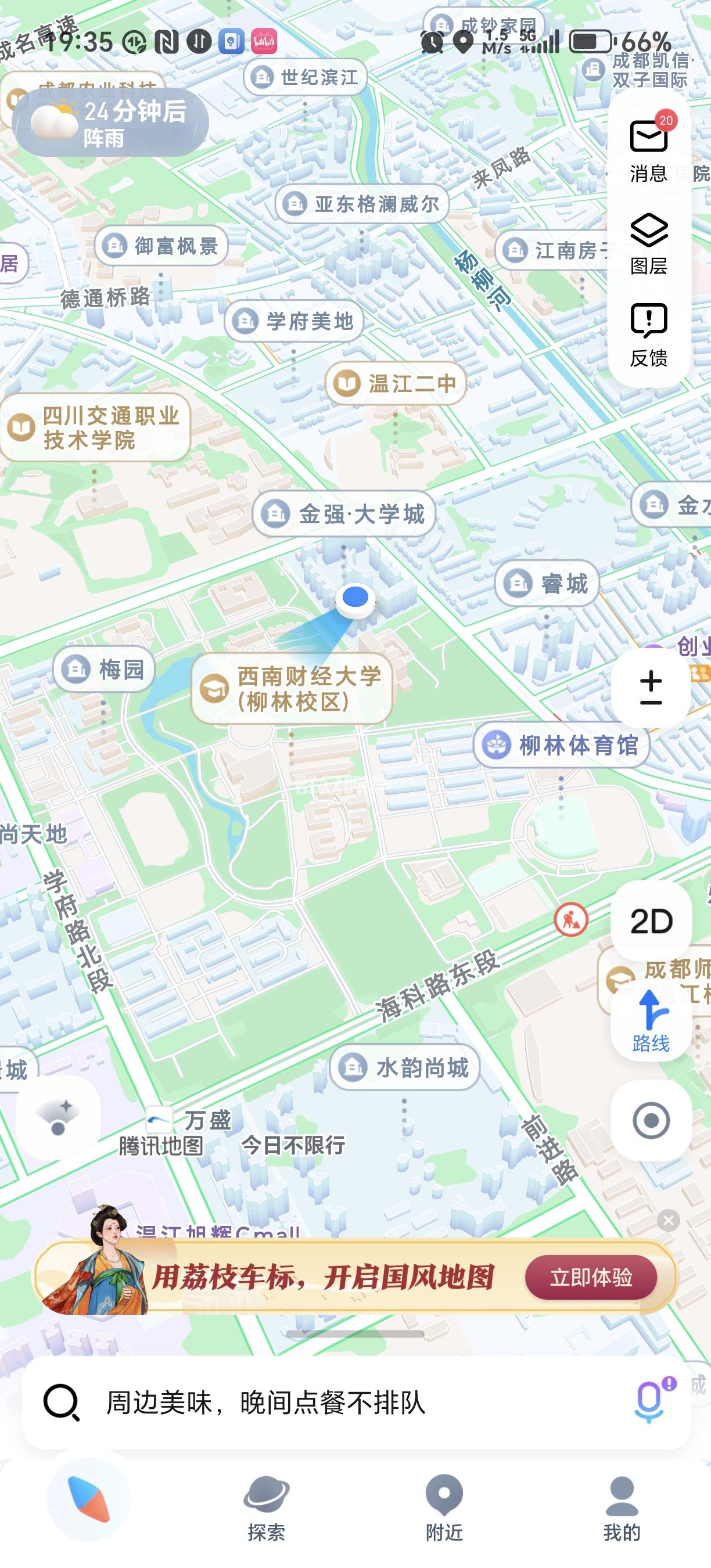The width and height of the screenshot is (711, 1568).
Task: Start voice search with the microphone
Action: (649, 1401)
